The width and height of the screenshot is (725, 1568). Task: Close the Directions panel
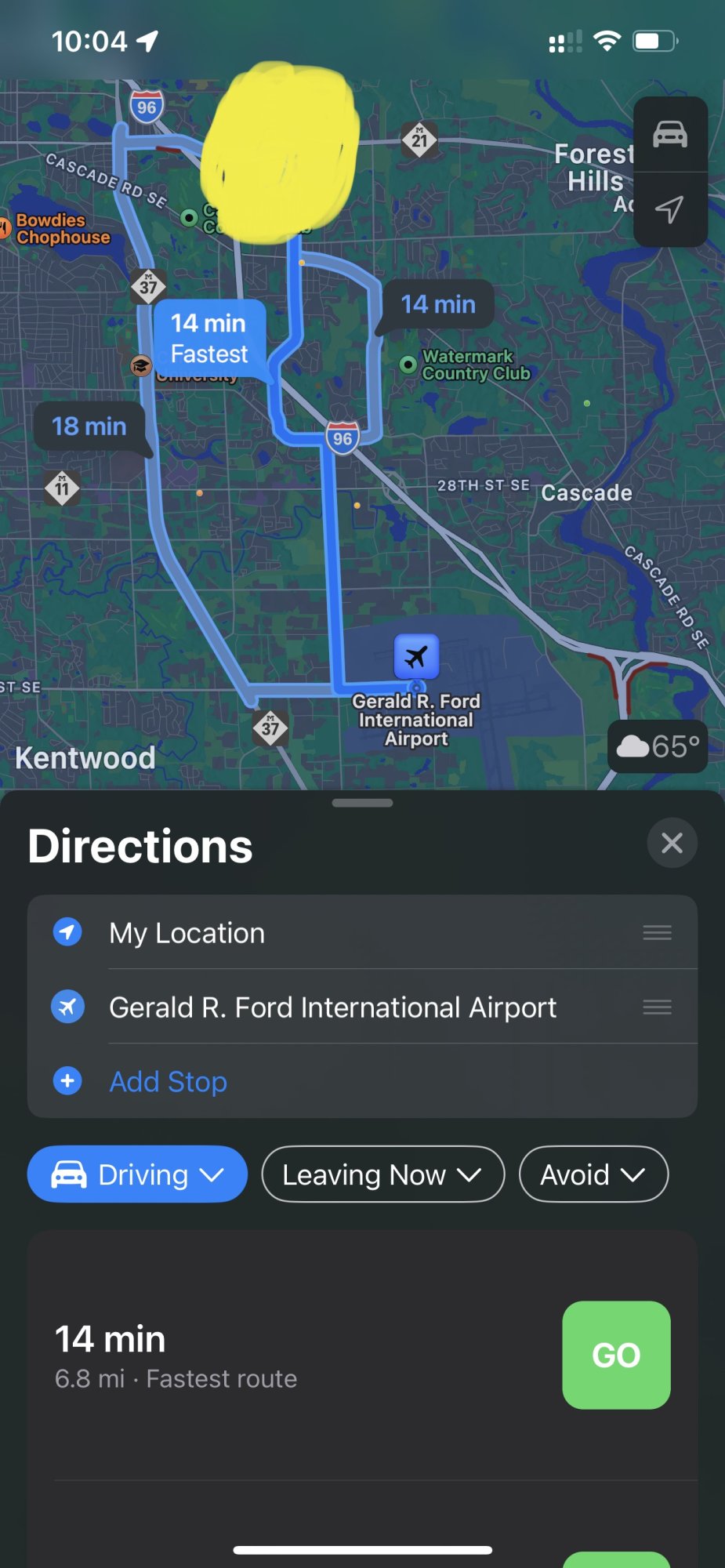point(672,844)
